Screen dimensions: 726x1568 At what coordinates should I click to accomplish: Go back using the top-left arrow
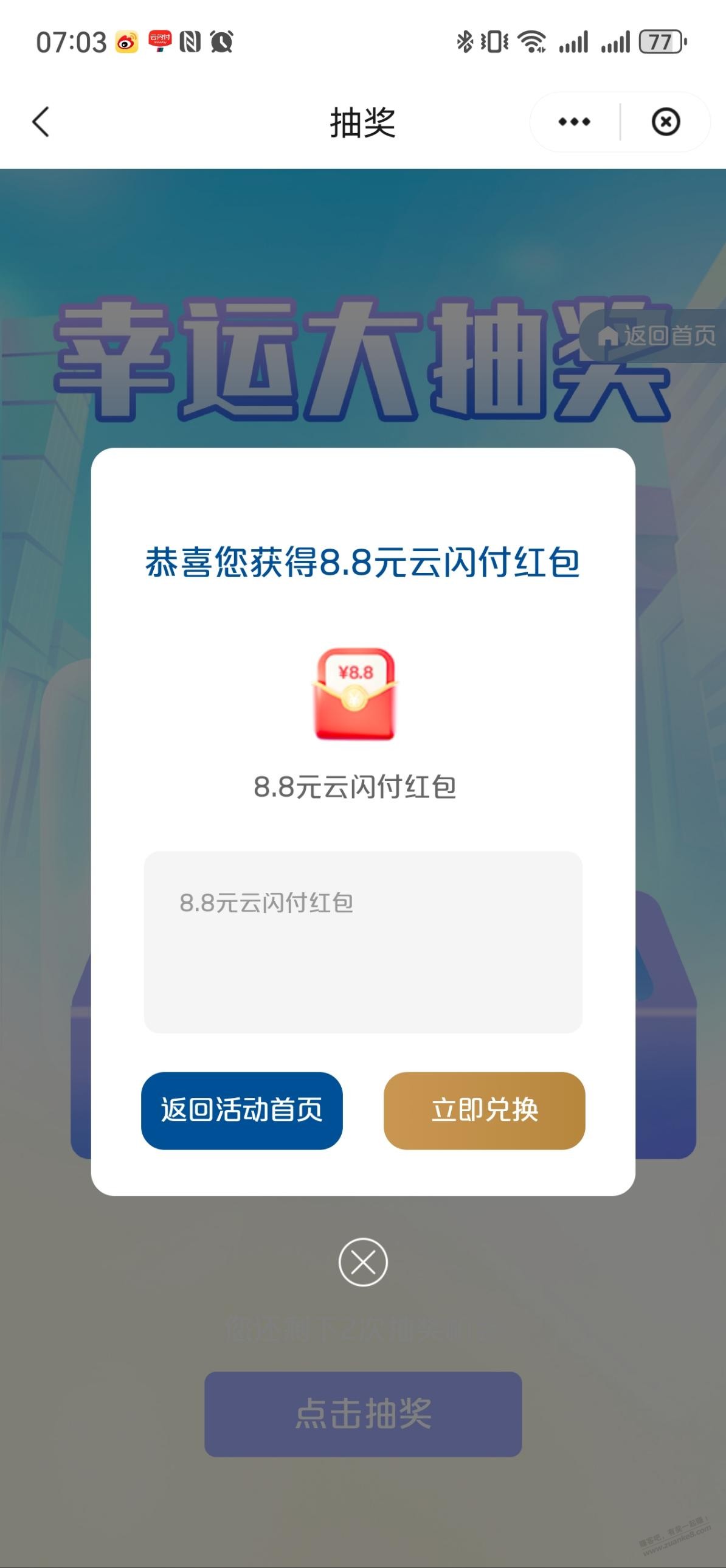[x=41, y=122]
